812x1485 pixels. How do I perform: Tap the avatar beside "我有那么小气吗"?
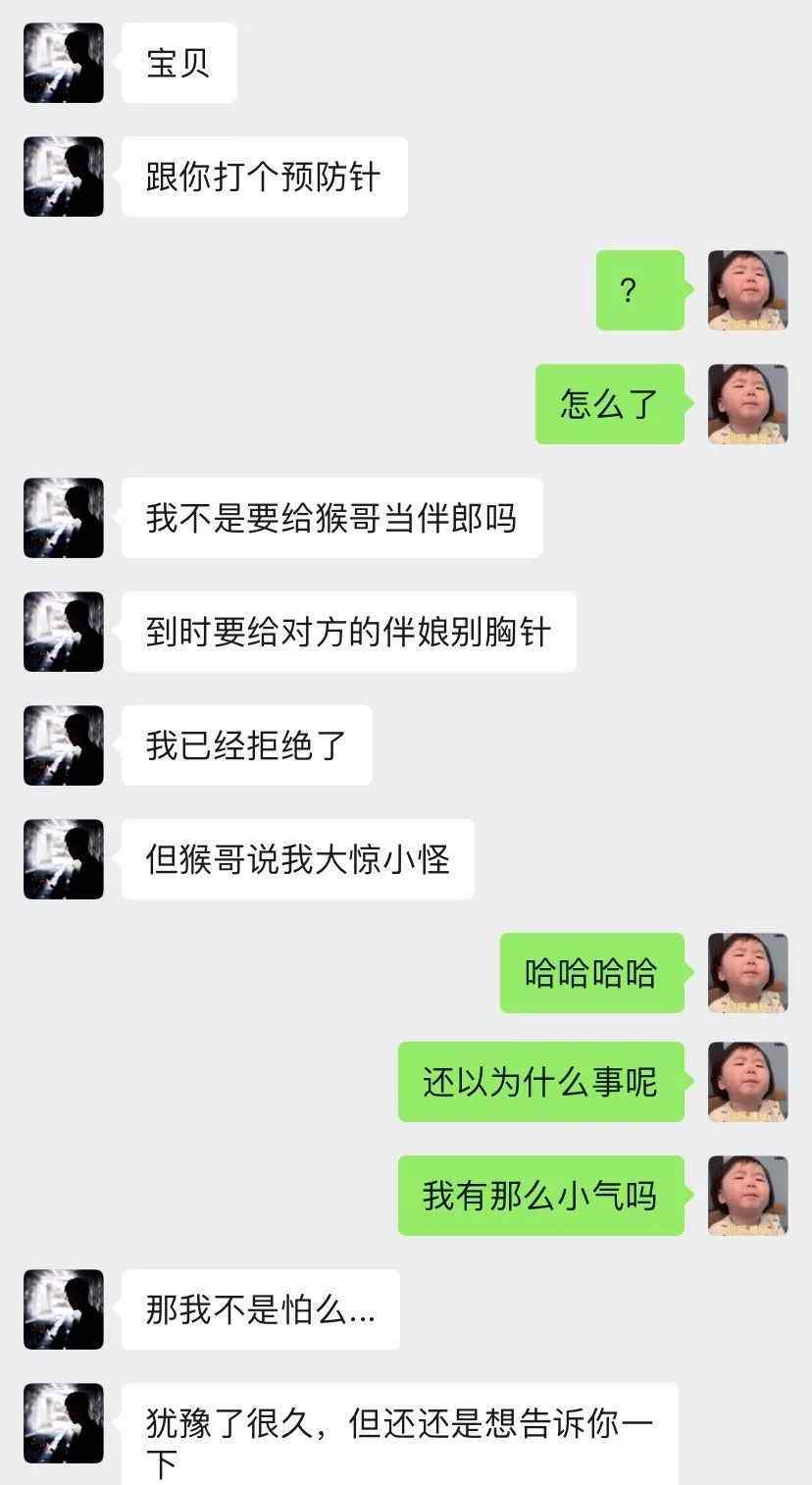(x=748, y=1195)
